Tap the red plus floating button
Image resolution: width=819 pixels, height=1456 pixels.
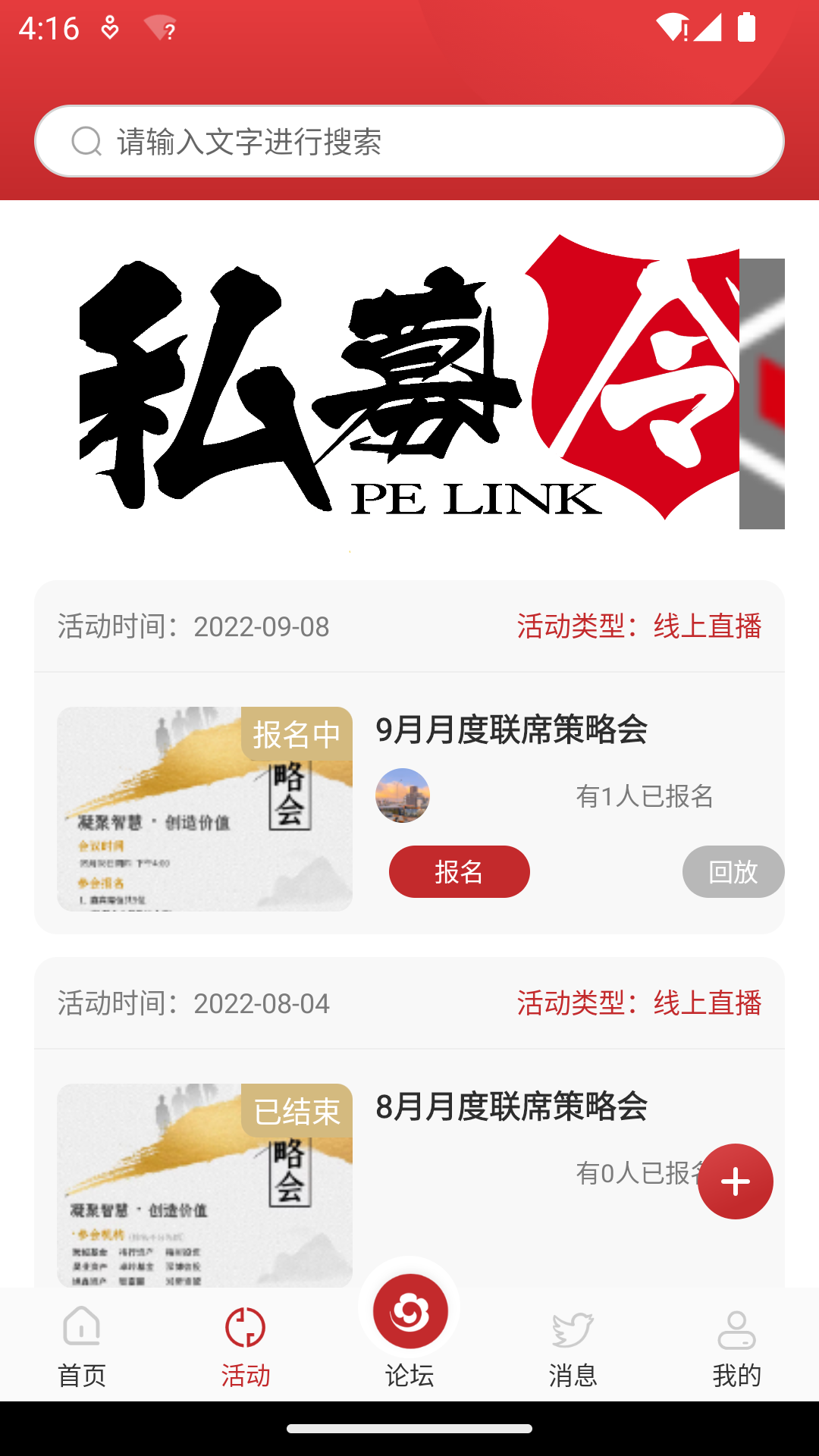click(x=735, y=1181)
